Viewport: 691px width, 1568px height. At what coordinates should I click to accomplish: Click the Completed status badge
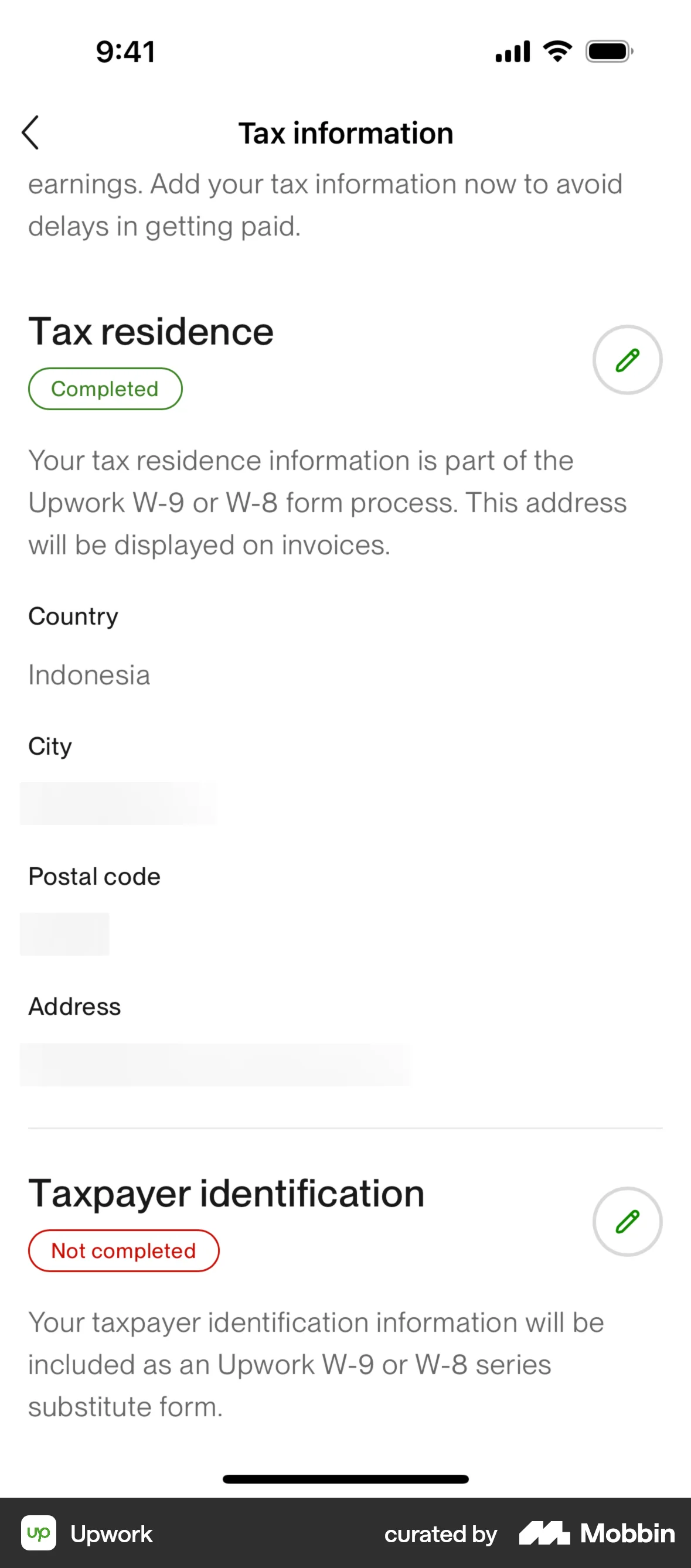[x=105, y=388]
